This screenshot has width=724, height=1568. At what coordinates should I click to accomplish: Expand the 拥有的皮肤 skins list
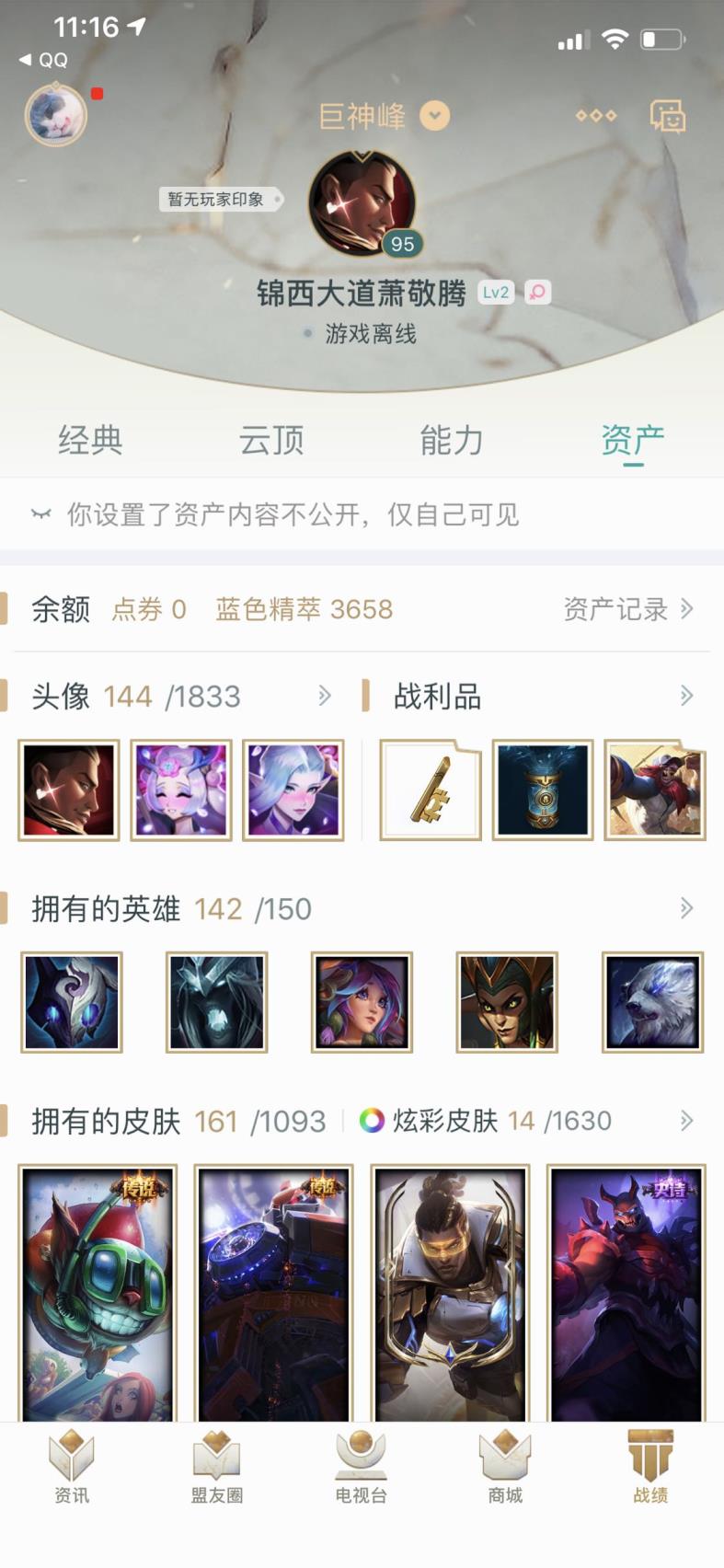(685, 1121)
